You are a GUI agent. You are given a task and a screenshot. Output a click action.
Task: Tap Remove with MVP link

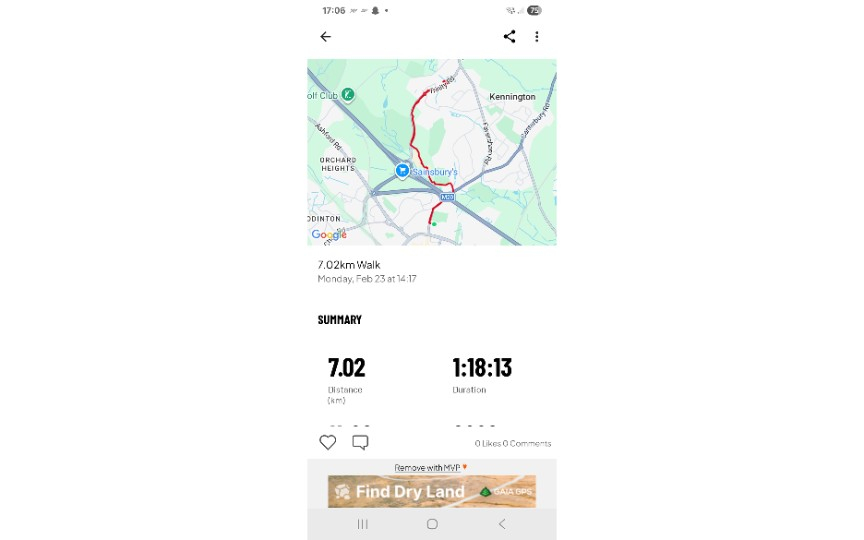(430, 467)
